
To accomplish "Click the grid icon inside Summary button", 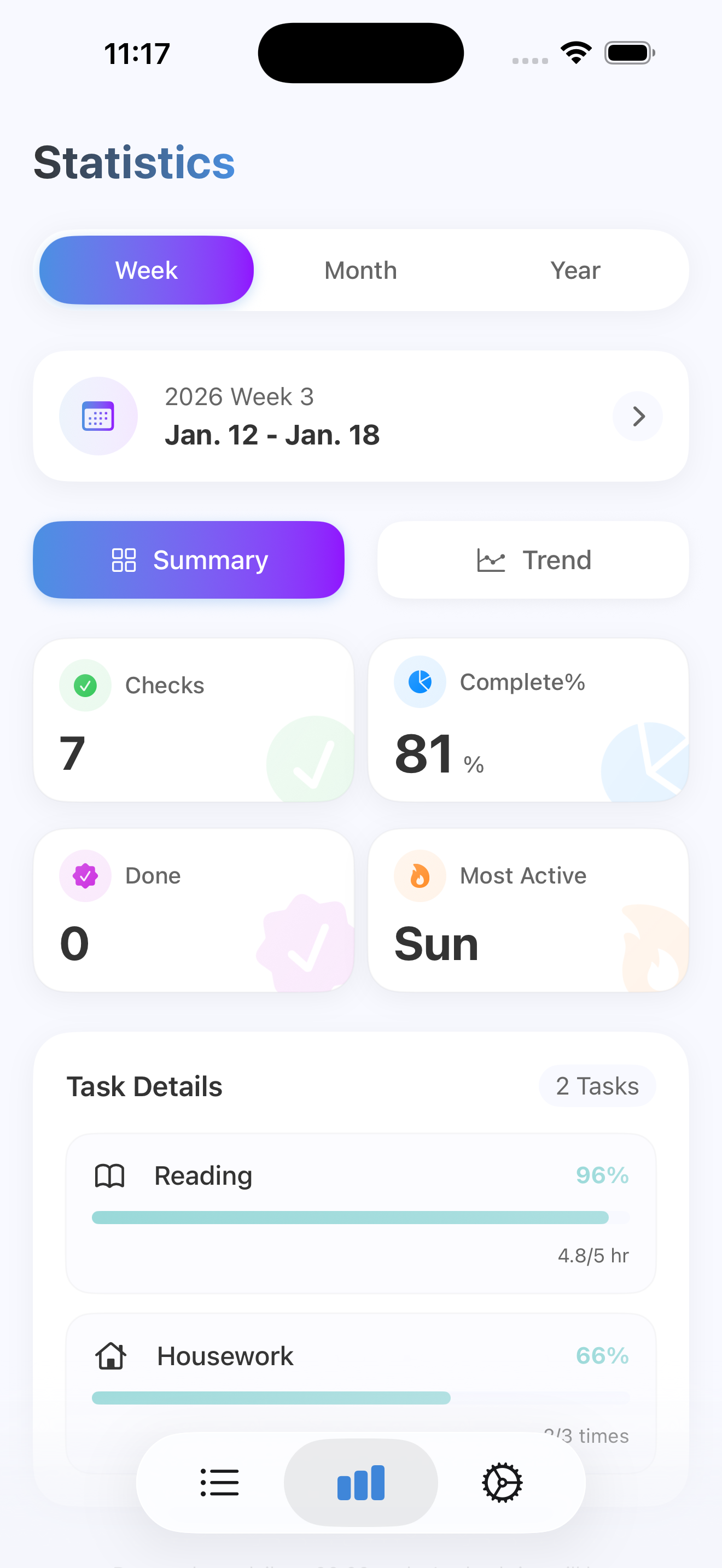I will [124, 560].
